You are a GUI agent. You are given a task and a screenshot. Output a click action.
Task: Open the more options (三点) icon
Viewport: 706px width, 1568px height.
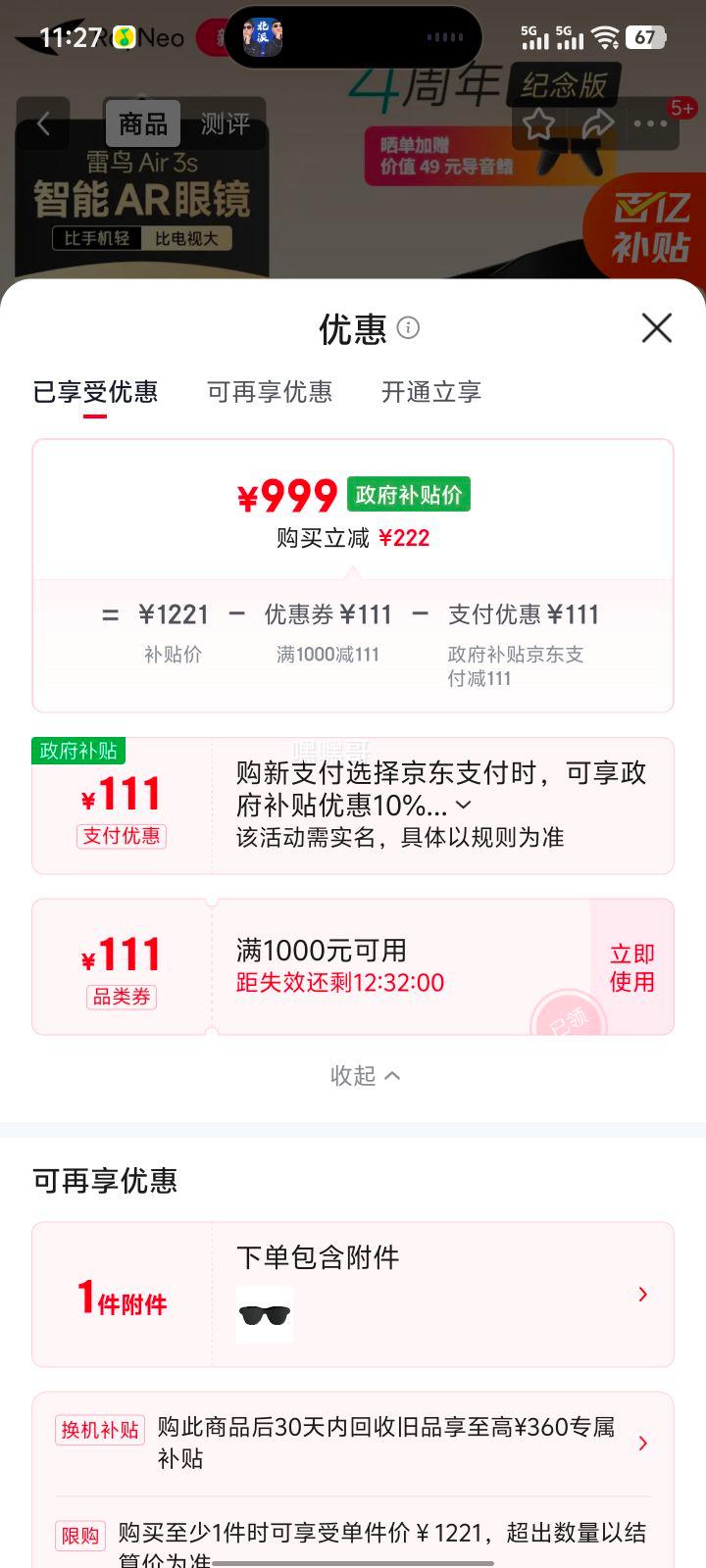coord(650,124)
